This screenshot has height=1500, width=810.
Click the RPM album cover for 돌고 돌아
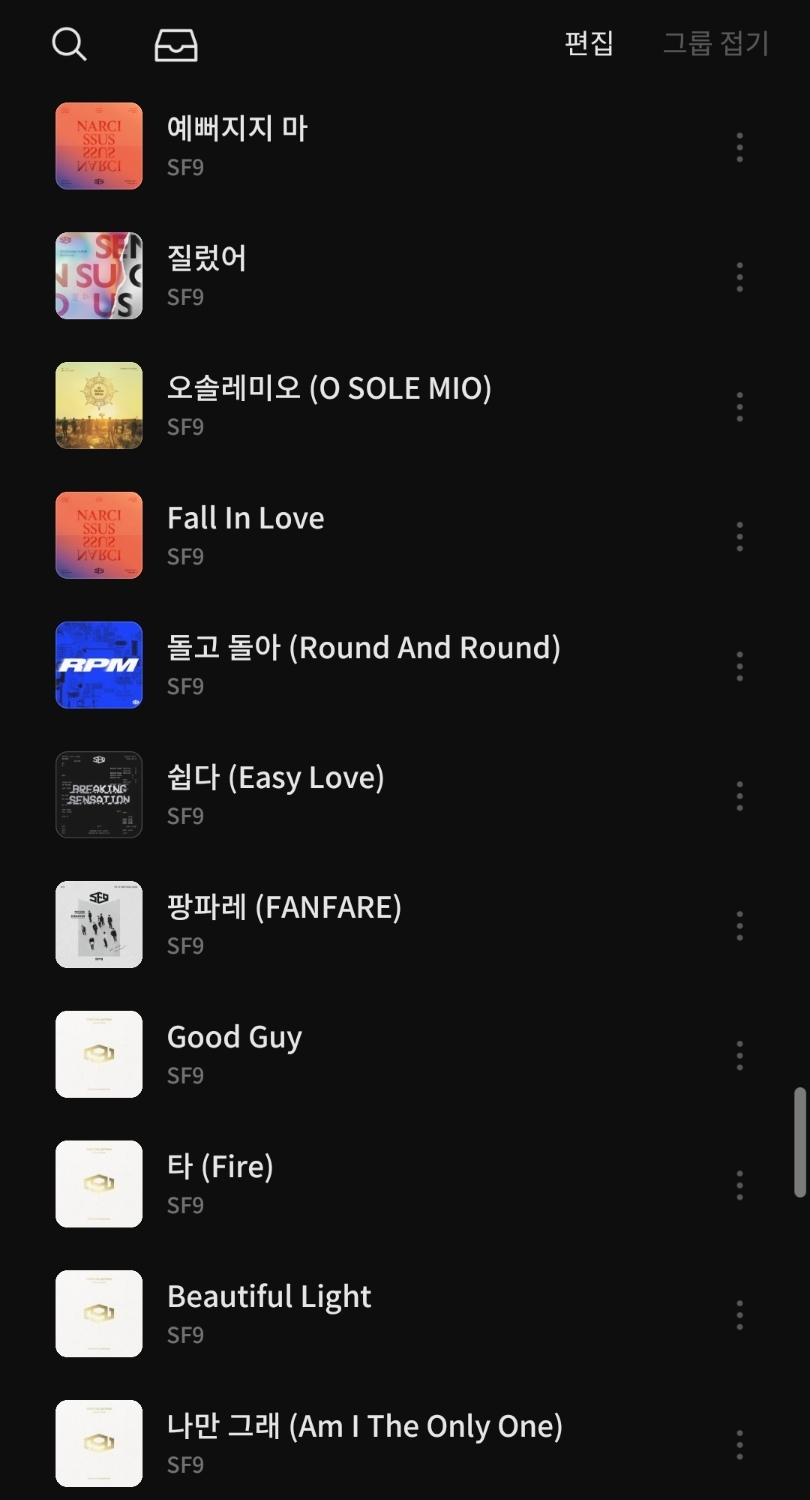pyautogui.click(x=99, y=666)
